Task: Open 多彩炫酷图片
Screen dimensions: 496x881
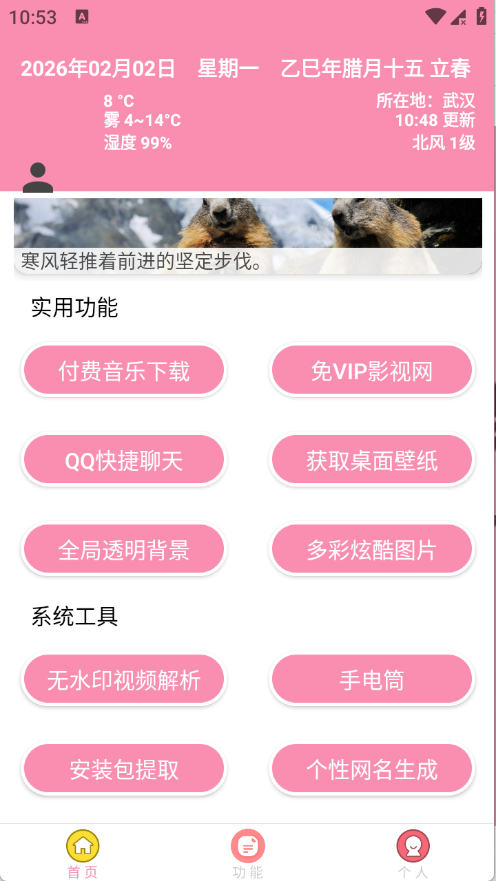Action: (x=372, y=550)
